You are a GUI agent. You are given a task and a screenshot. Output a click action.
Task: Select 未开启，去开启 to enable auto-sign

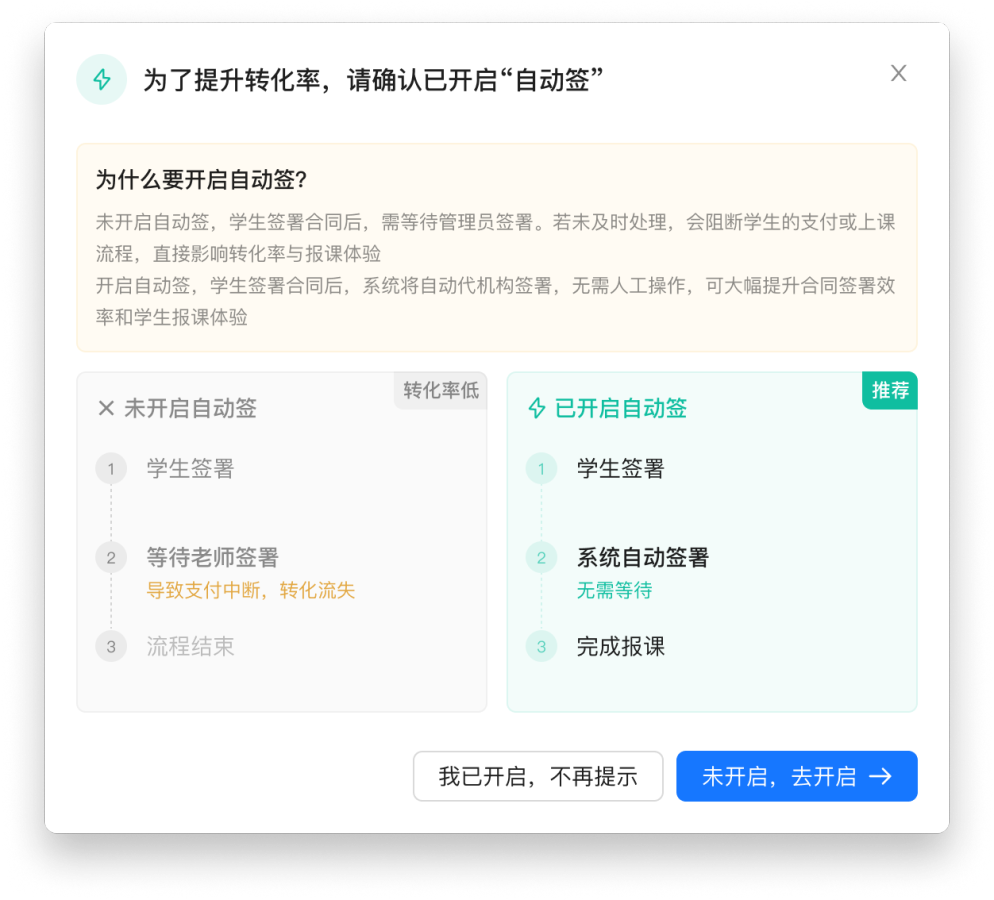[796, 777]
